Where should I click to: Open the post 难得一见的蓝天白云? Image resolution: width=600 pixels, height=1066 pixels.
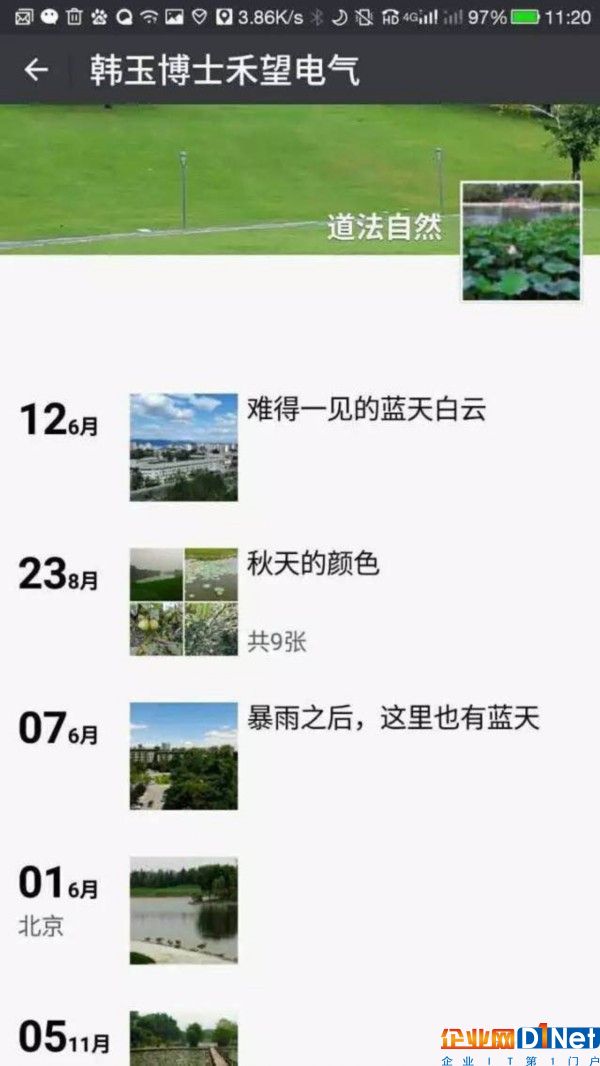[x=366, y=409]
